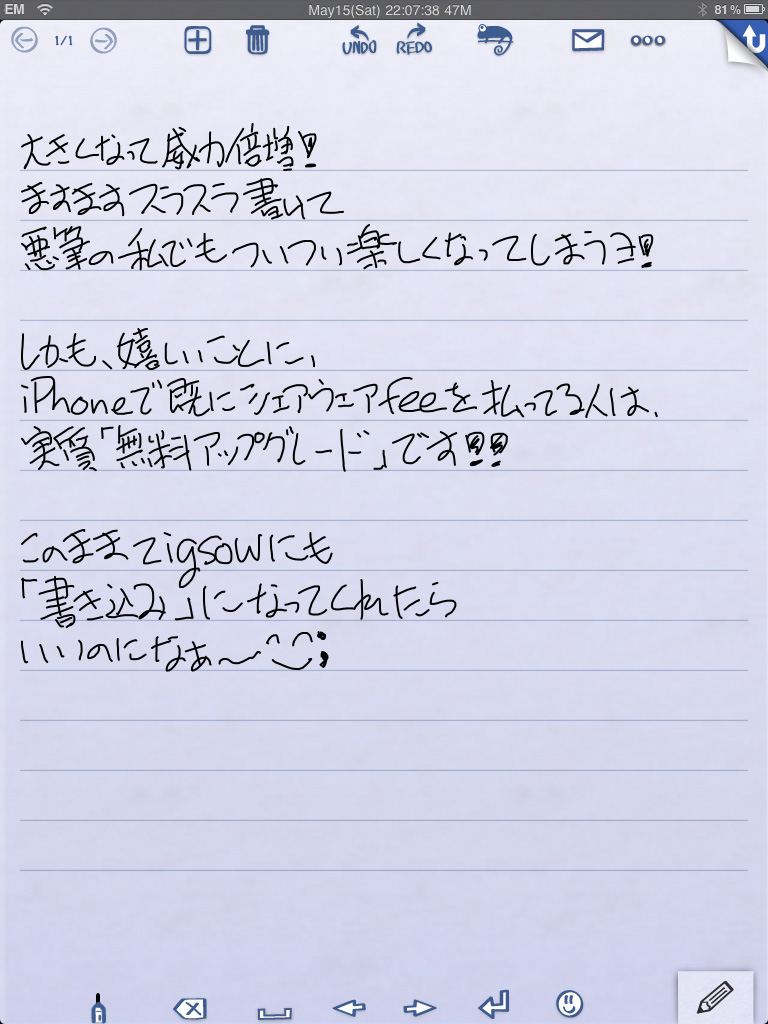Screen dimensions: 768x1024
Task: Open the ink bottle pen settings
Action: pos(98,1007)
